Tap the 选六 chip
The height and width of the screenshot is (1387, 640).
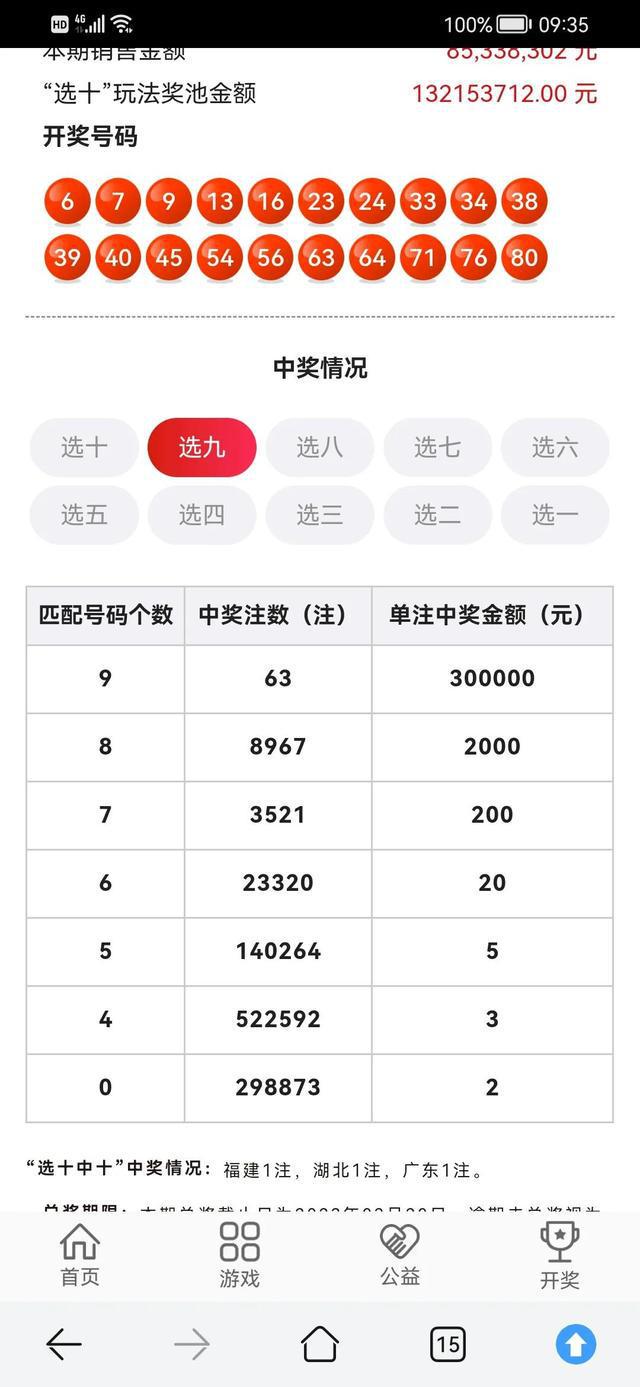[555, 447]
